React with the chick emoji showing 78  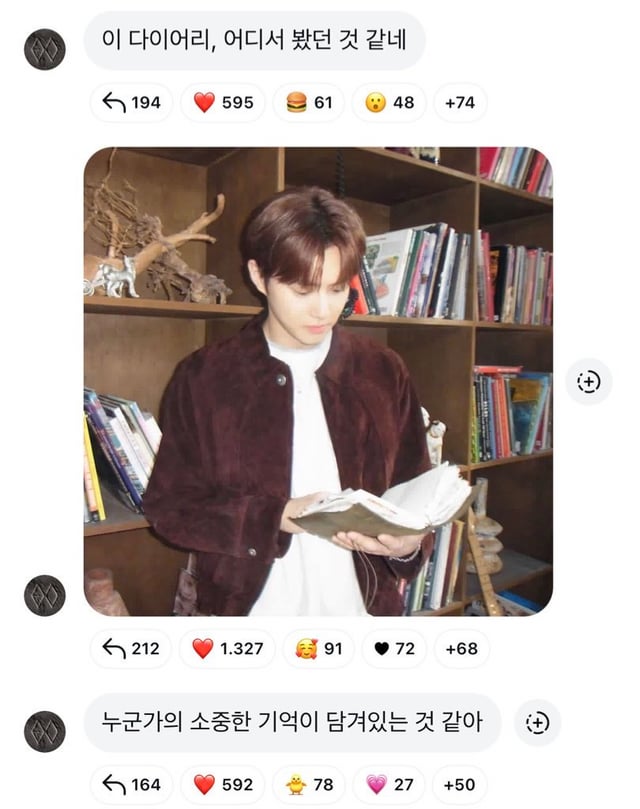click(309, 784)
